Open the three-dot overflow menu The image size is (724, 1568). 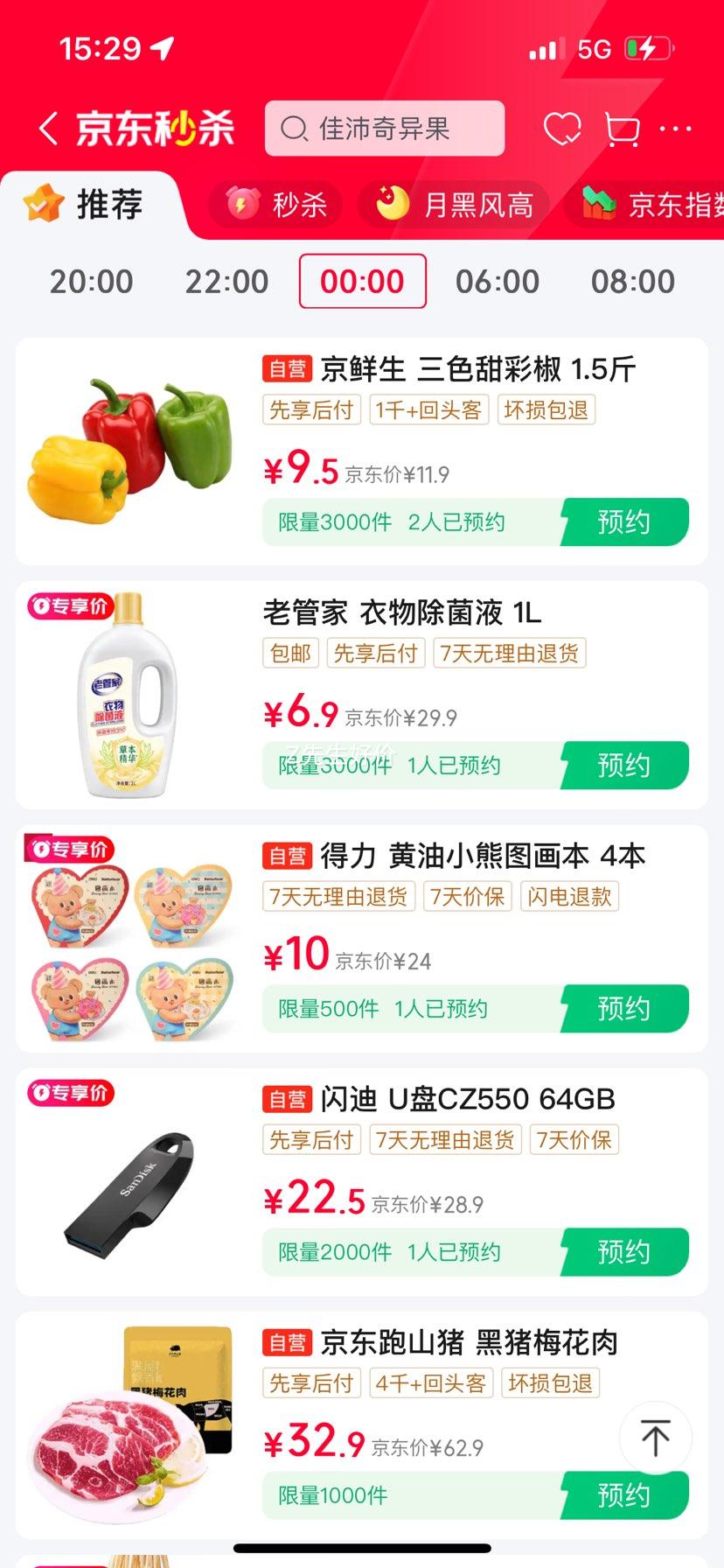pos(676,129)
